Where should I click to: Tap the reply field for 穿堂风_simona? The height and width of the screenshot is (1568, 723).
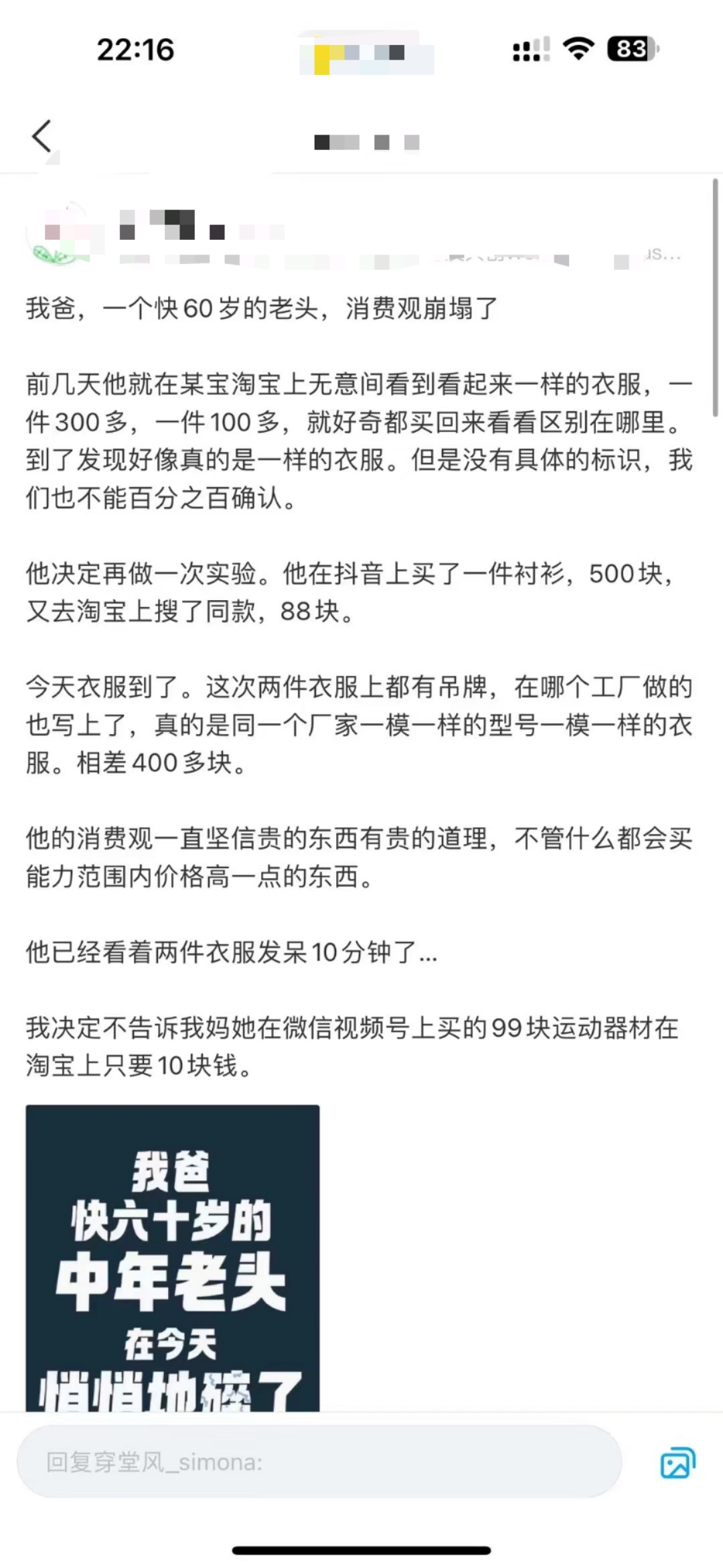pos(319,1462)
